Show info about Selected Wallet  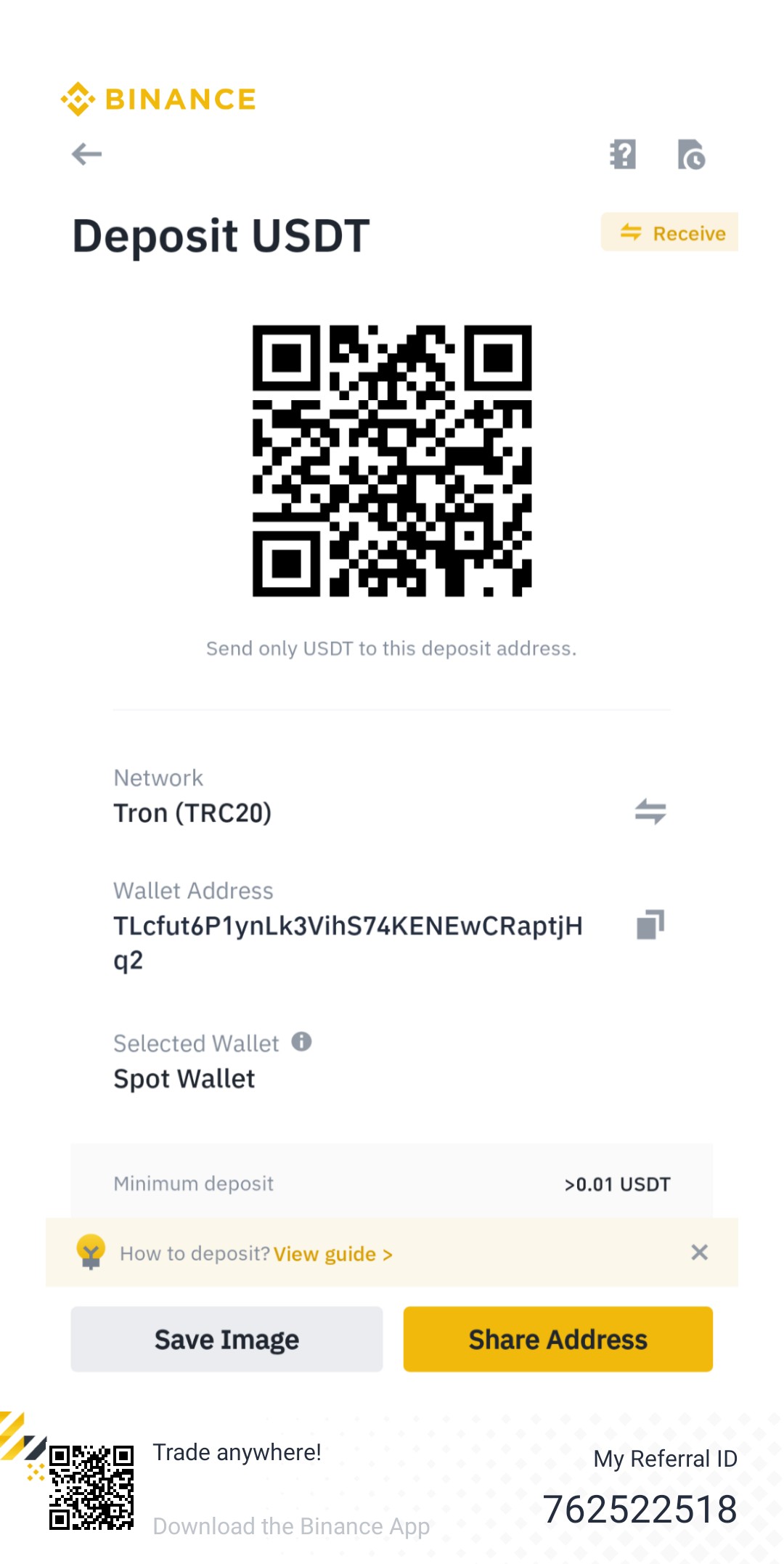pos(301,1042)
